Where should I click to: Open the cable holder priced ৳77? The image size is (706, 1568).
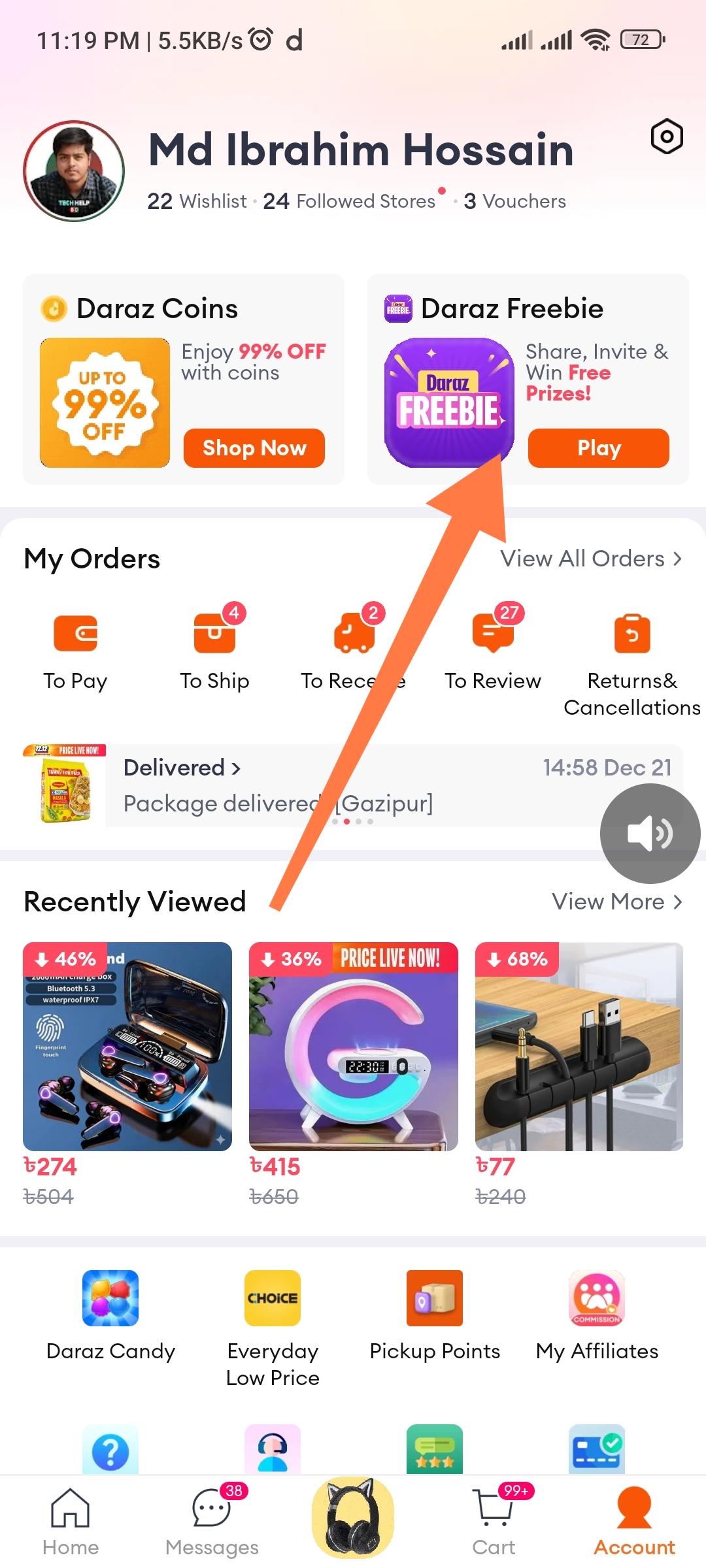tap(579, 1046)
